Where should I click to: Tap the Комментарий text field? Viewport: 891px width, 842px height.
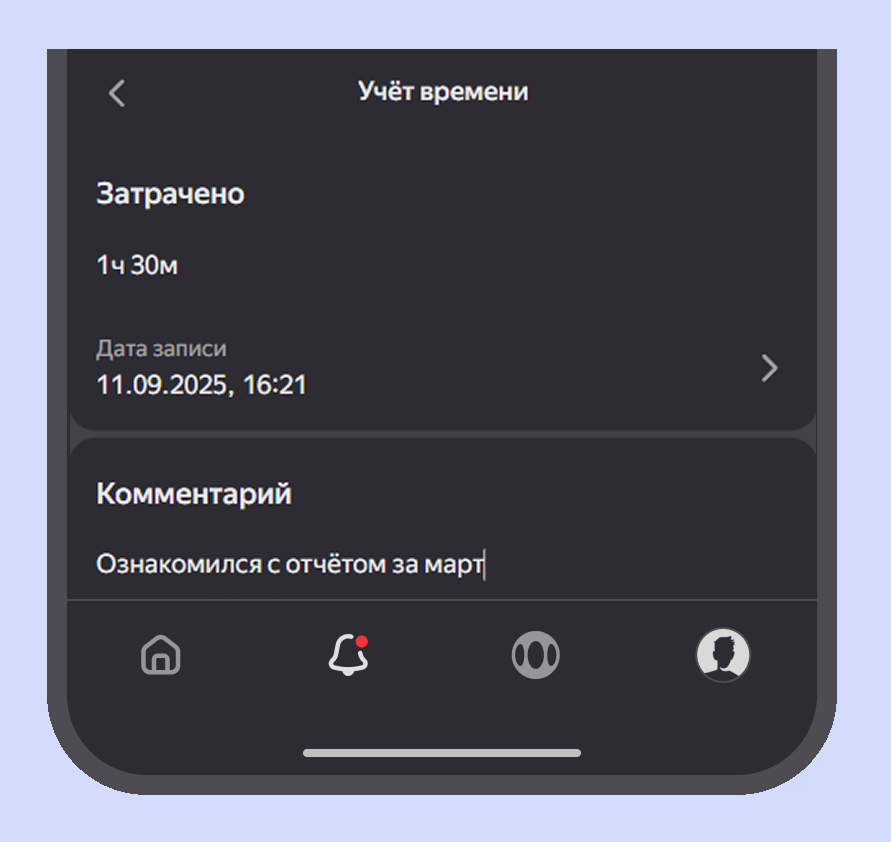tap(290, 565)
